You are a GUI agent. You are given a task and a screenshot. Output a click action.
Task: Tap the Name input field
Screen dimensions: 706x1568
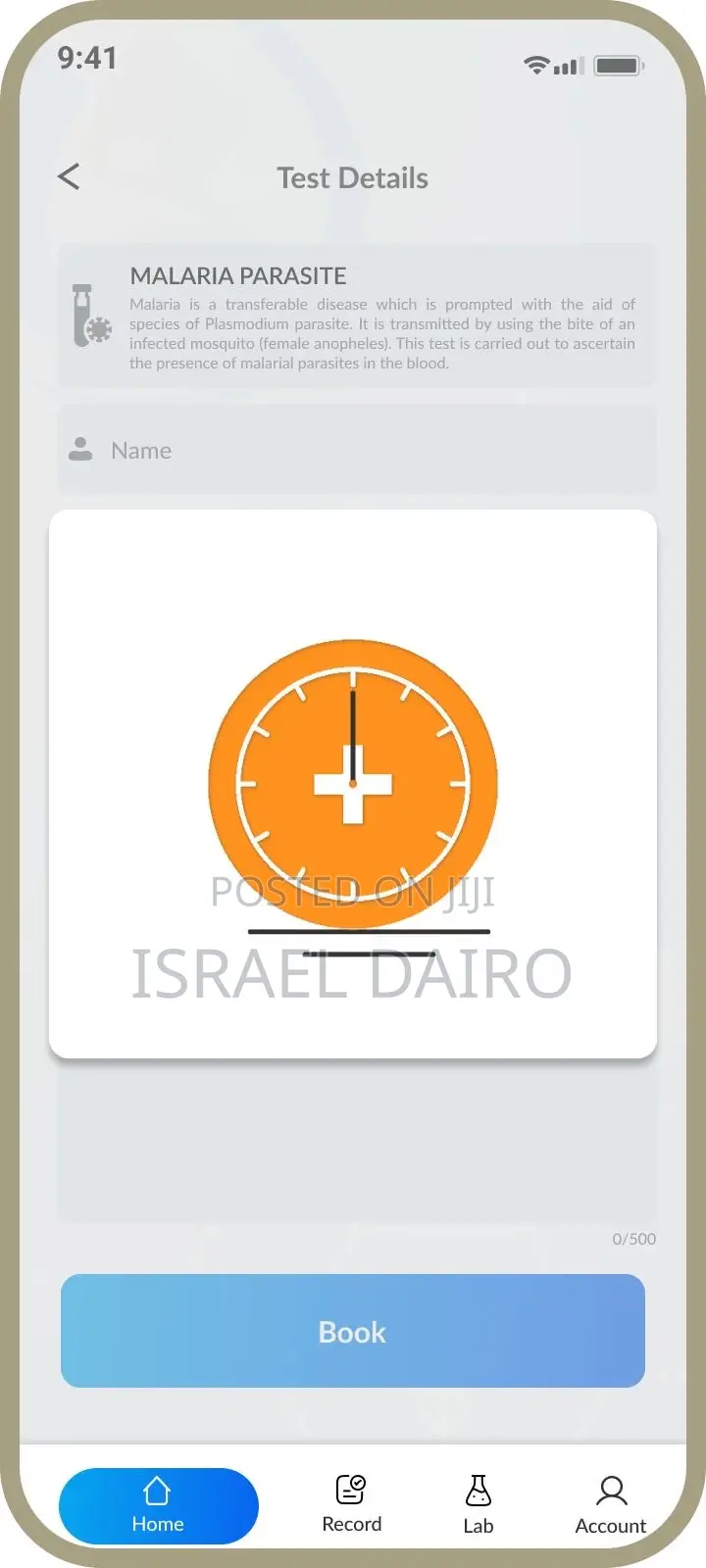[x=357, y=450]
